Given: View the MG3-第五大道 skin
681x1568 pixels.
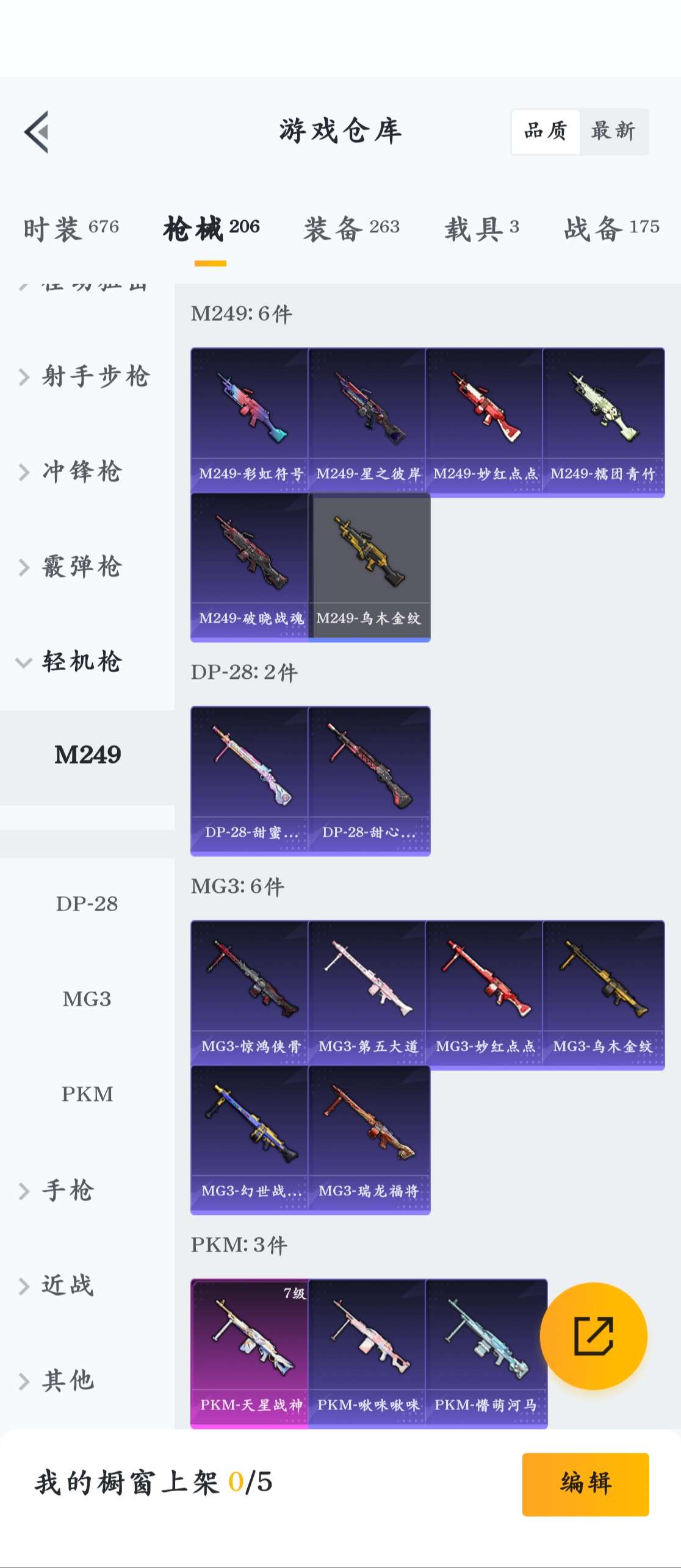Looking at the screenshot, I should 367,994.
